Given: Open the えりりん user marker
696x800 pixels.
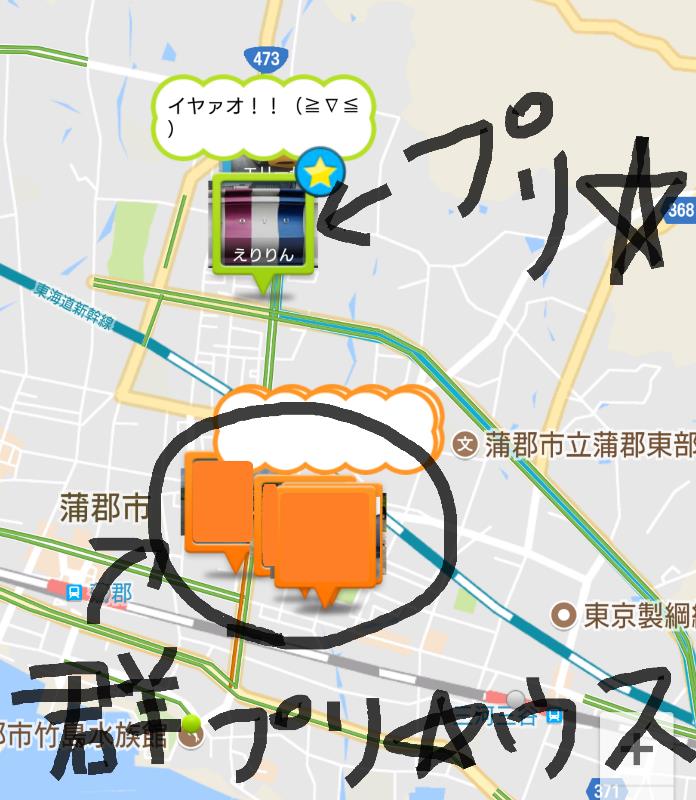Looking at the screenshot, I should (263, 226).
